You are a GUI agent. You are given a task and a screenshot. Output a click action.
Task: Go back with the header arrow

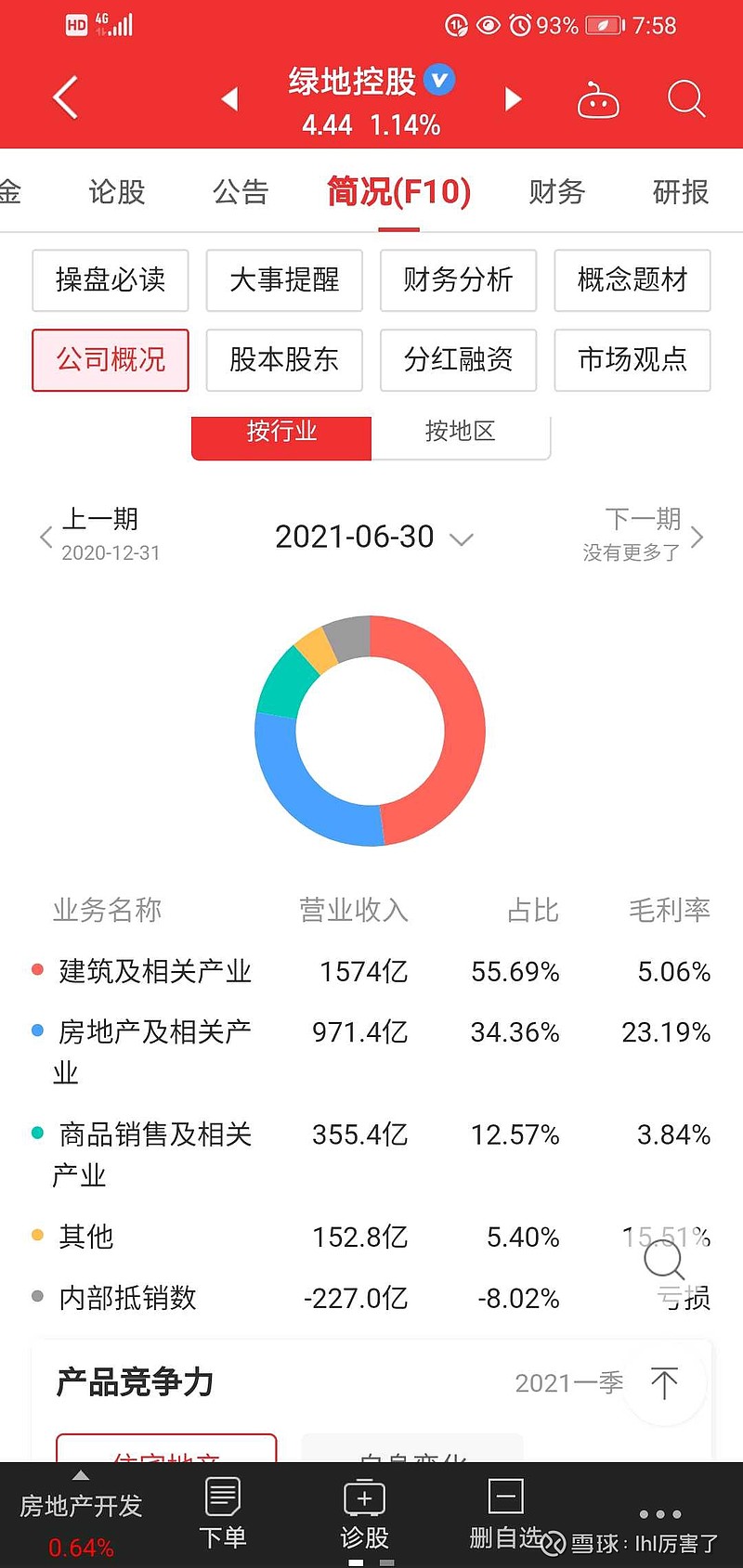tap(65, 97)
